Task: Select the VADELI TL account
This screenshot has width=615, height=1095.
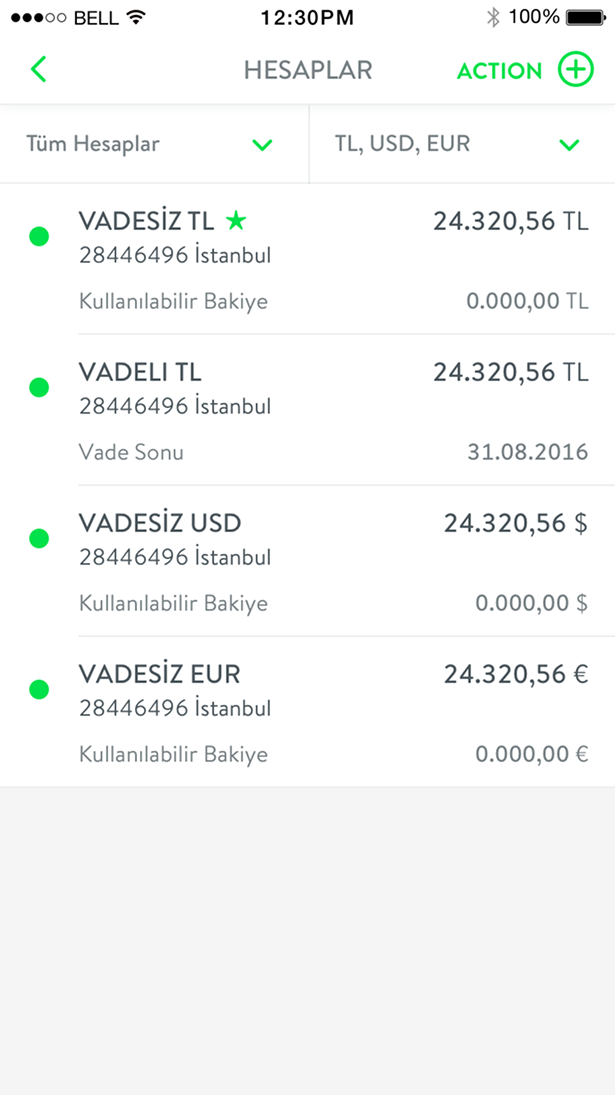Action: pos(307,410)
